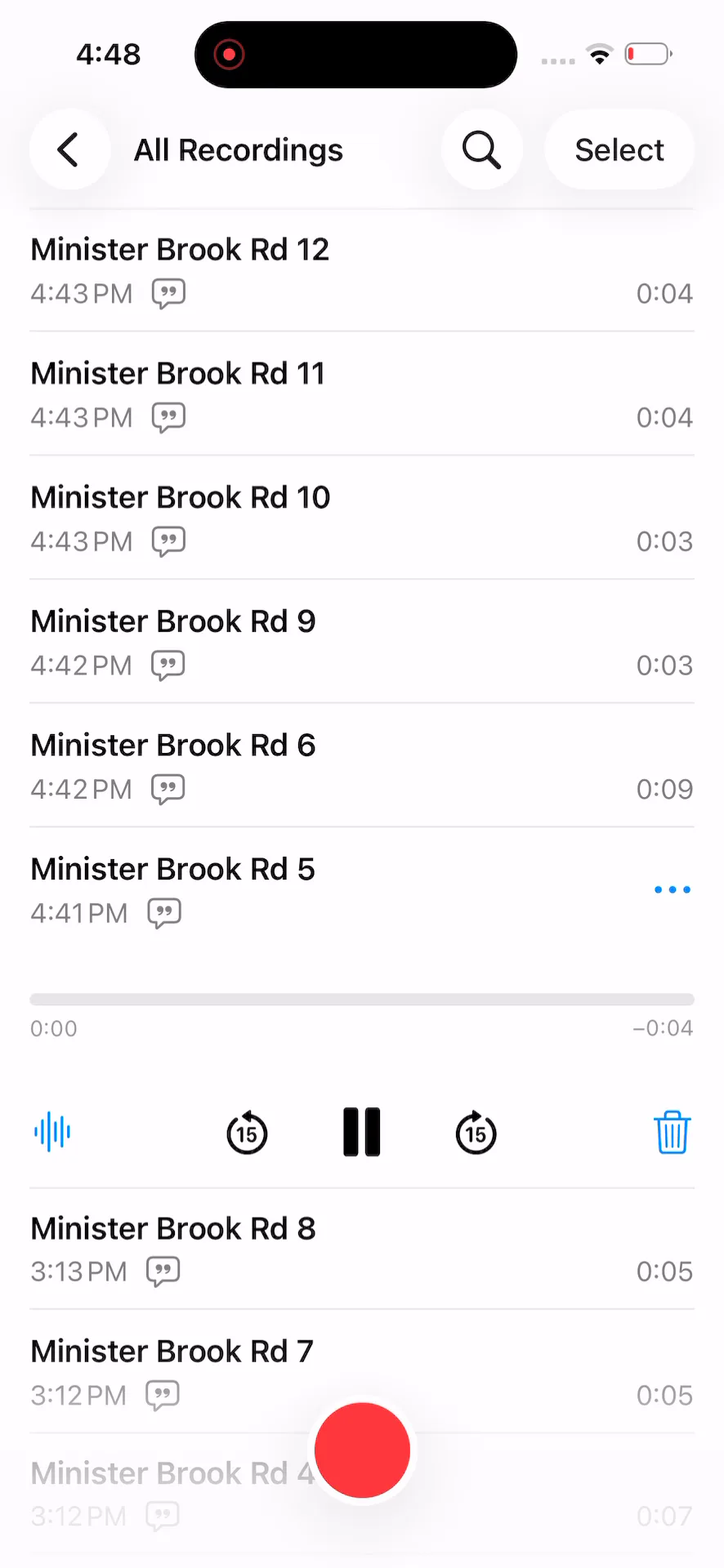Viewport: 724px width, 1568px height.
Task: Tap the playback progress bar
Action: coord(361,1000)
